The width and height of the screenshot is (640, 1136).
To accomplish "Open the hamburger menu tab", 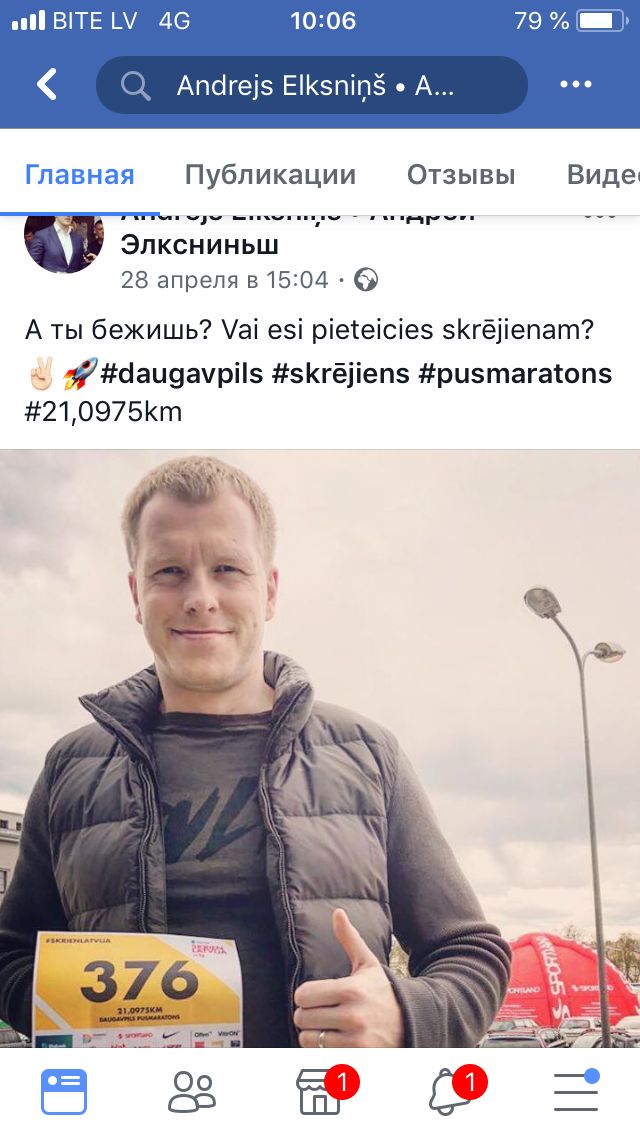I will [x=575, y=1091].
